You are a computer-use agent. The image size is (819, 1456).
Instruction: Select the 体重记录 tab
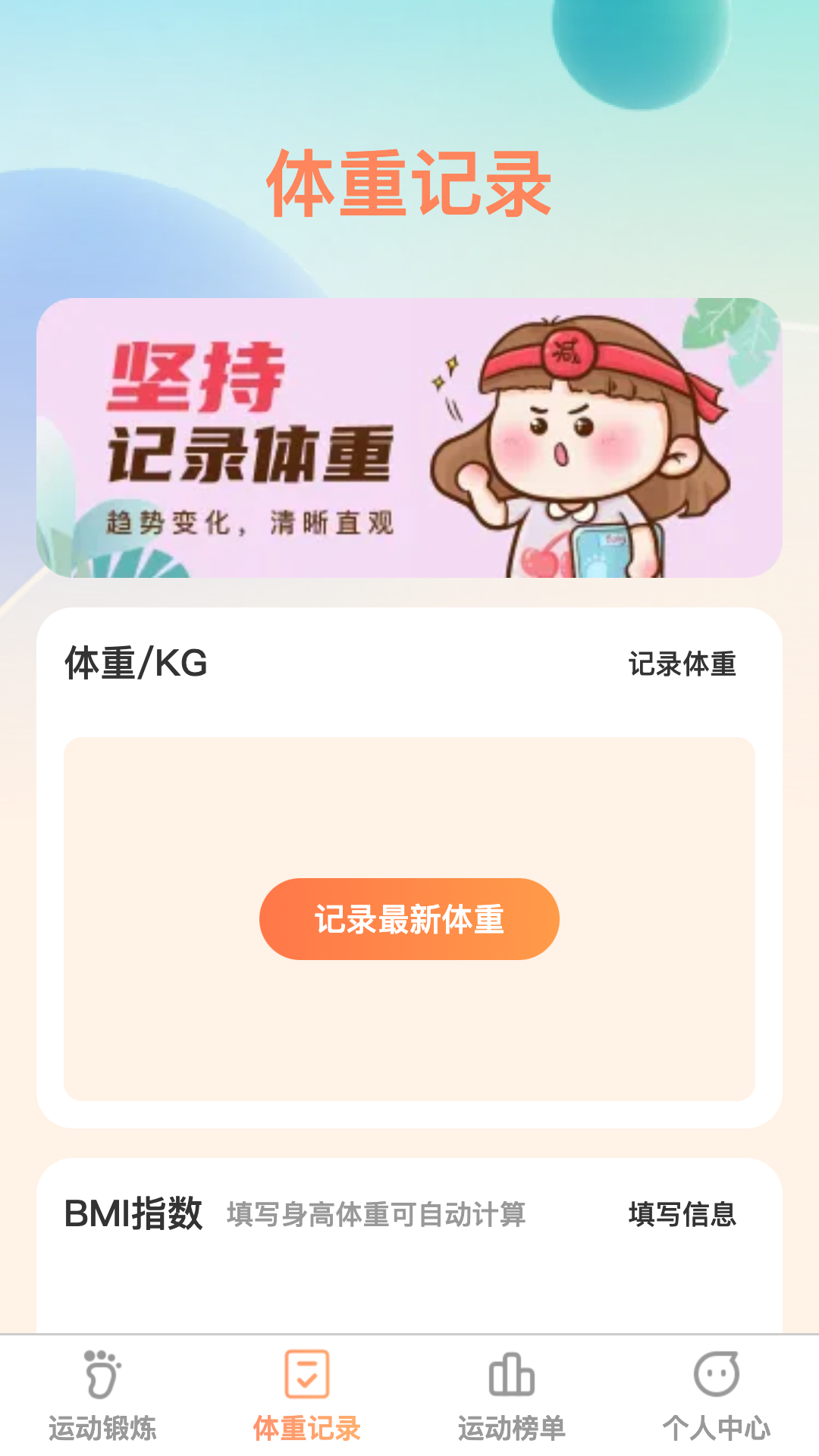coord(307,1395)
